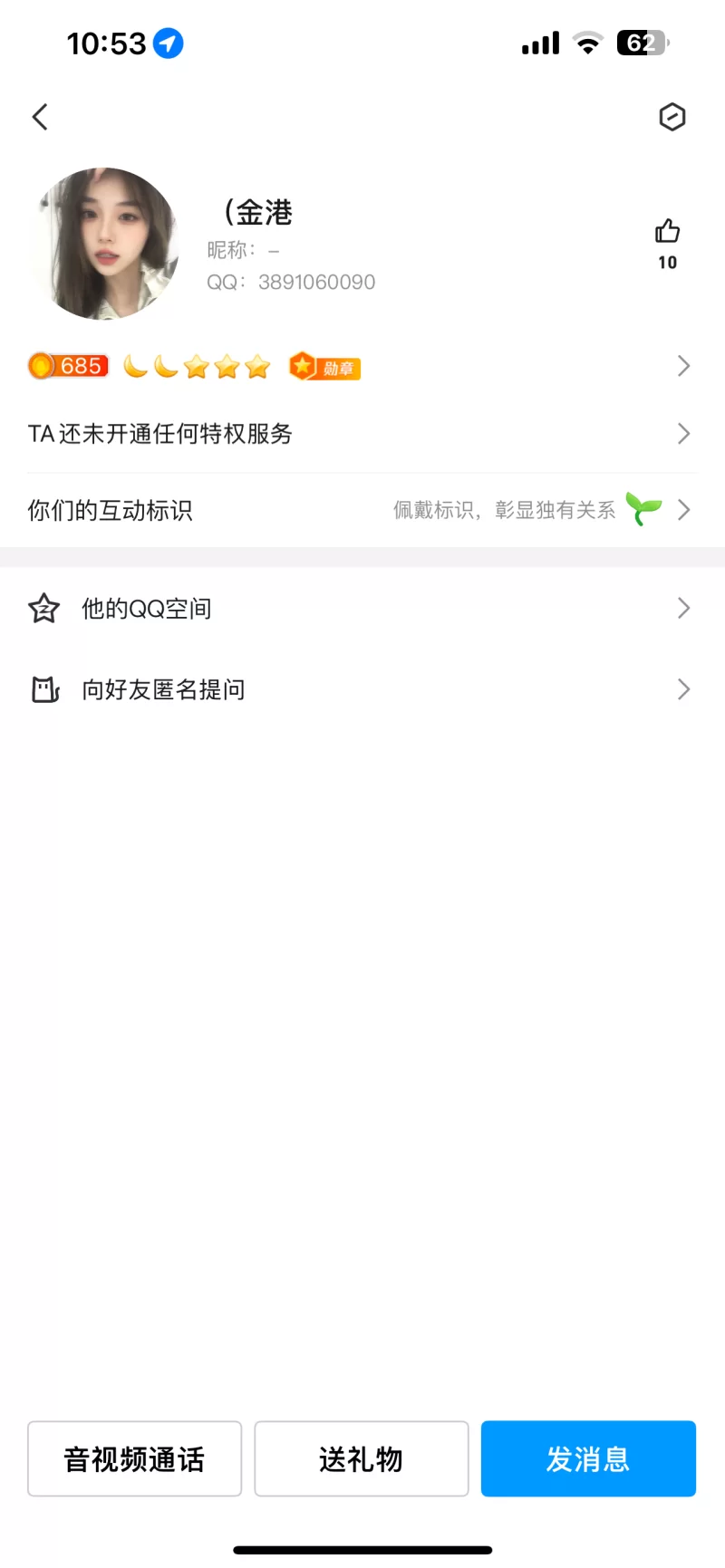Screen dimensions: 725x1568
Task: Tap the star icon beside 他的QQ空间
Action: tap(43, 608)
